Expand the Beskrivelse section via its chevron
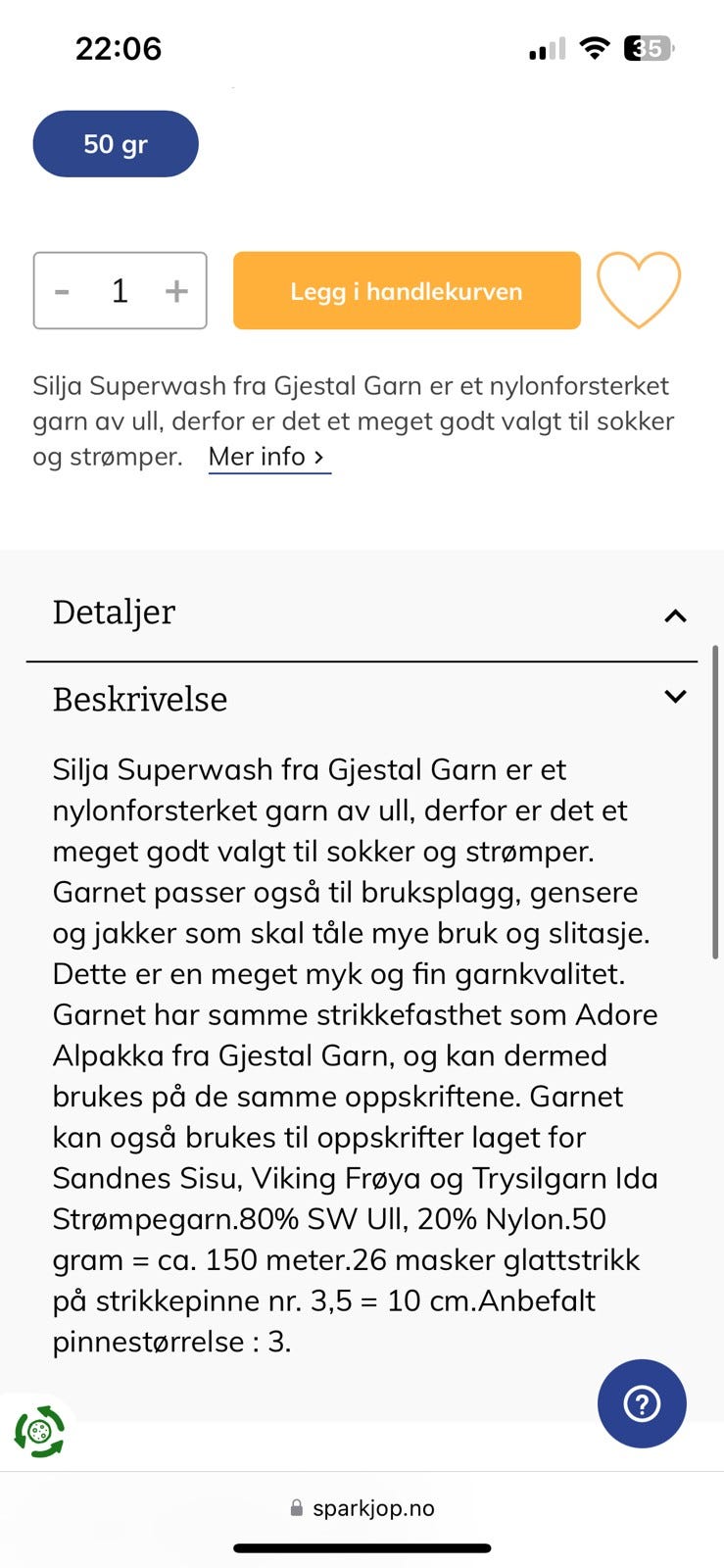Screen dimensions: 724x1568 (x=674, y=696)
